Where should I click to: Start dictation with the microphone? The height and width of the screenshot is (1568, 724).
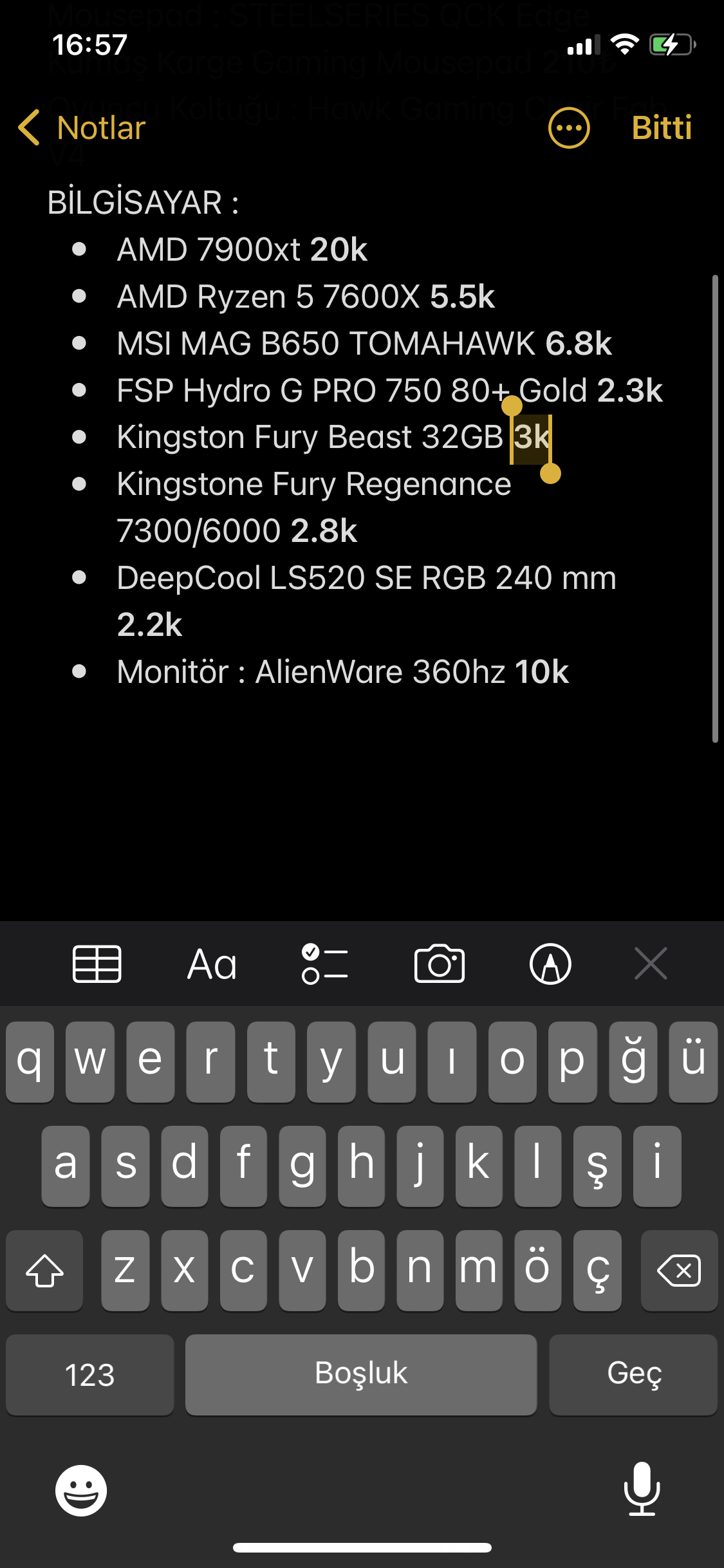pyautogui.click(x=642, y=1489)
